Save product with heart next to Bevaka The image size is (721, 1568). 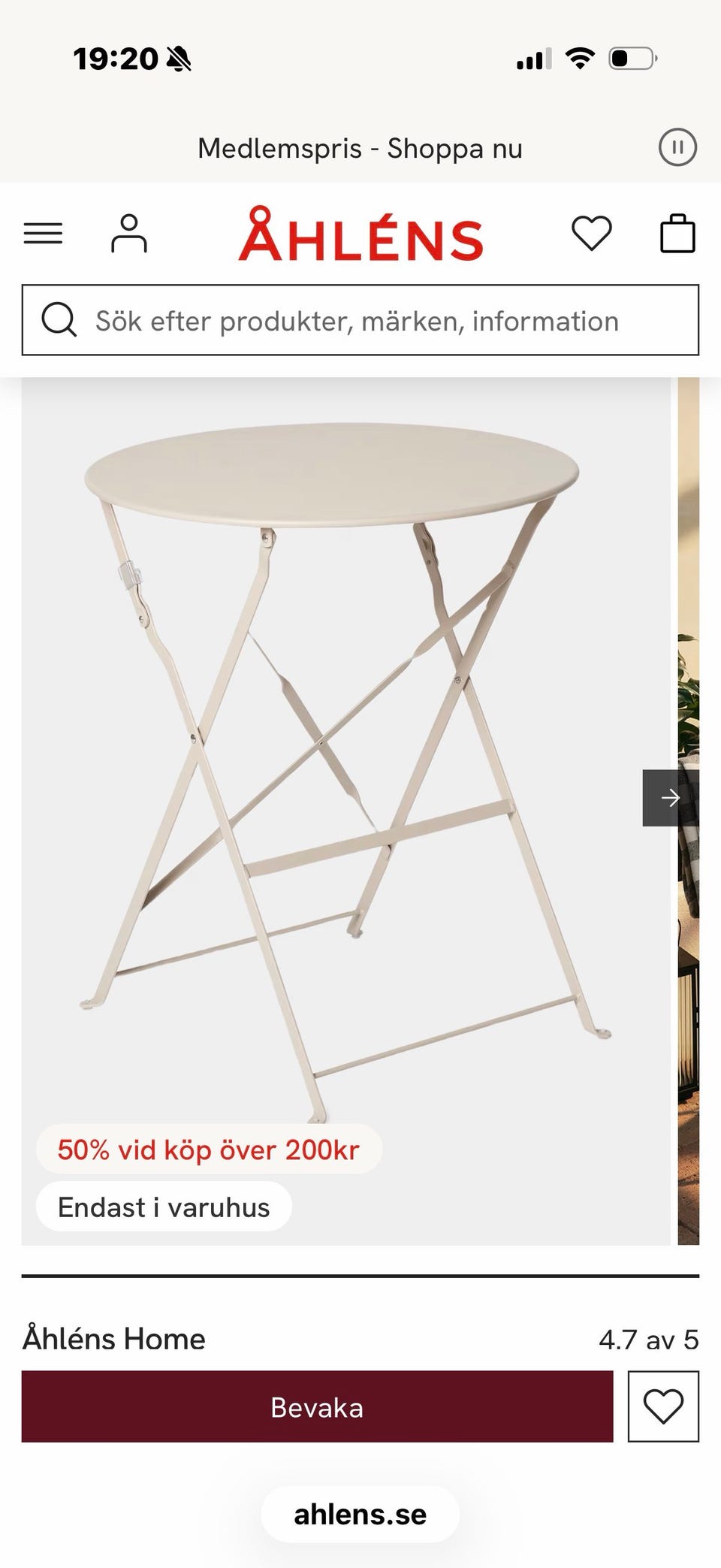pyautogui.click(x=663, y=1406)
